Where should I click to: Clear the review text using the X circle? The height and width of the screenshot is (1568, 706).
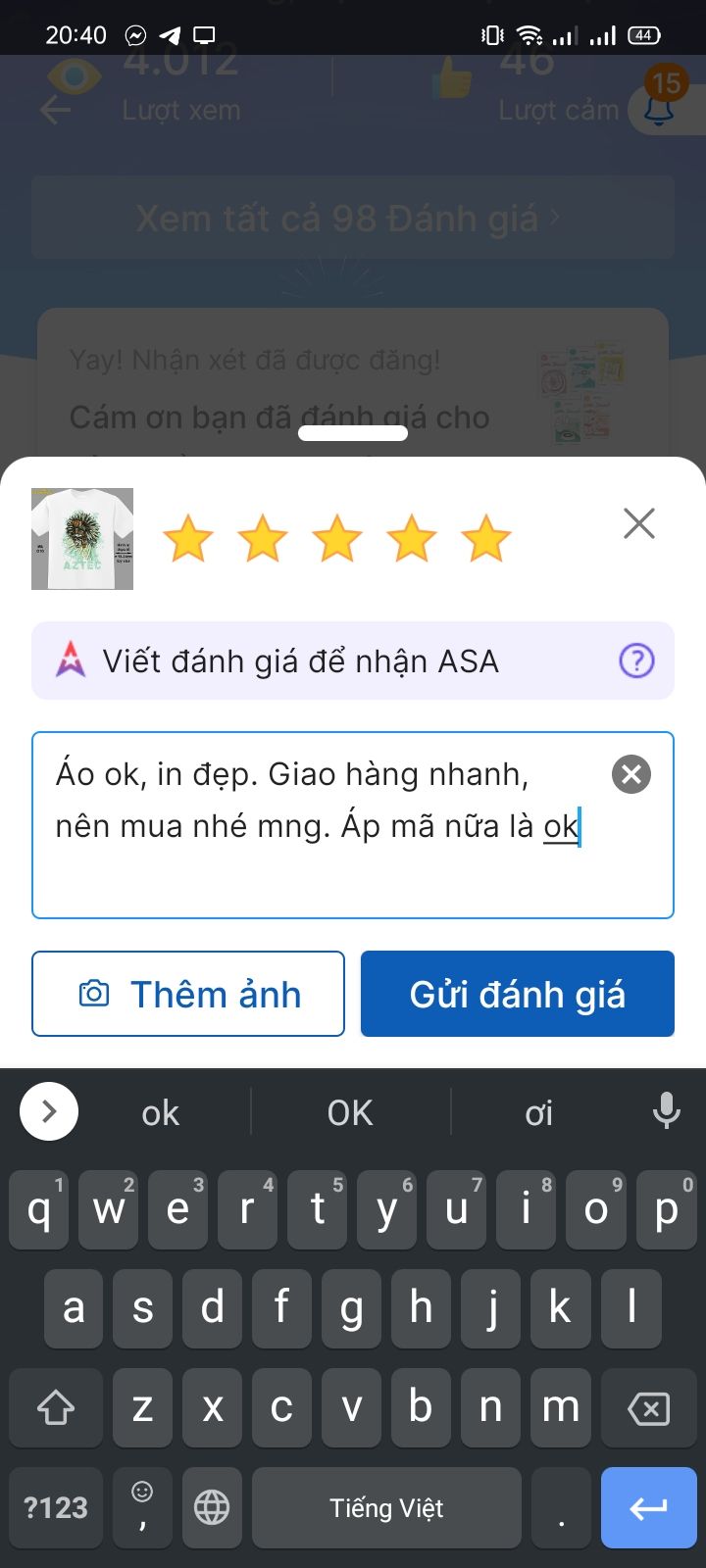630,774
